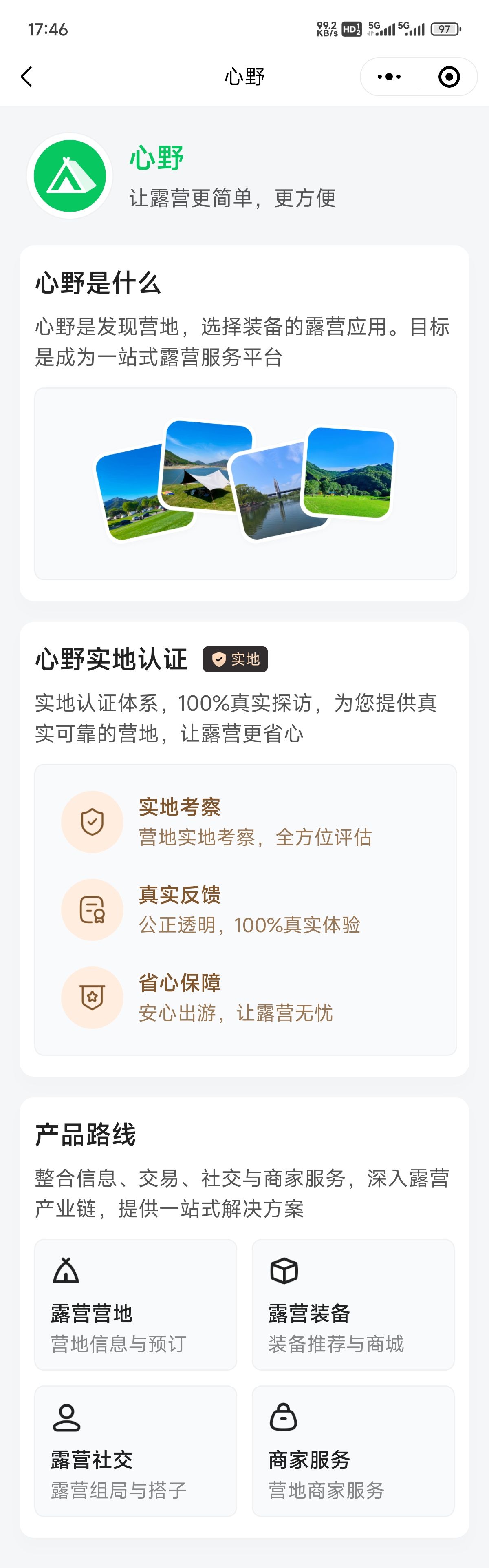Viewport: 489px width, 1568px height.
Task: Select the 露营社交 card
Action: [x=136, y=1451]
